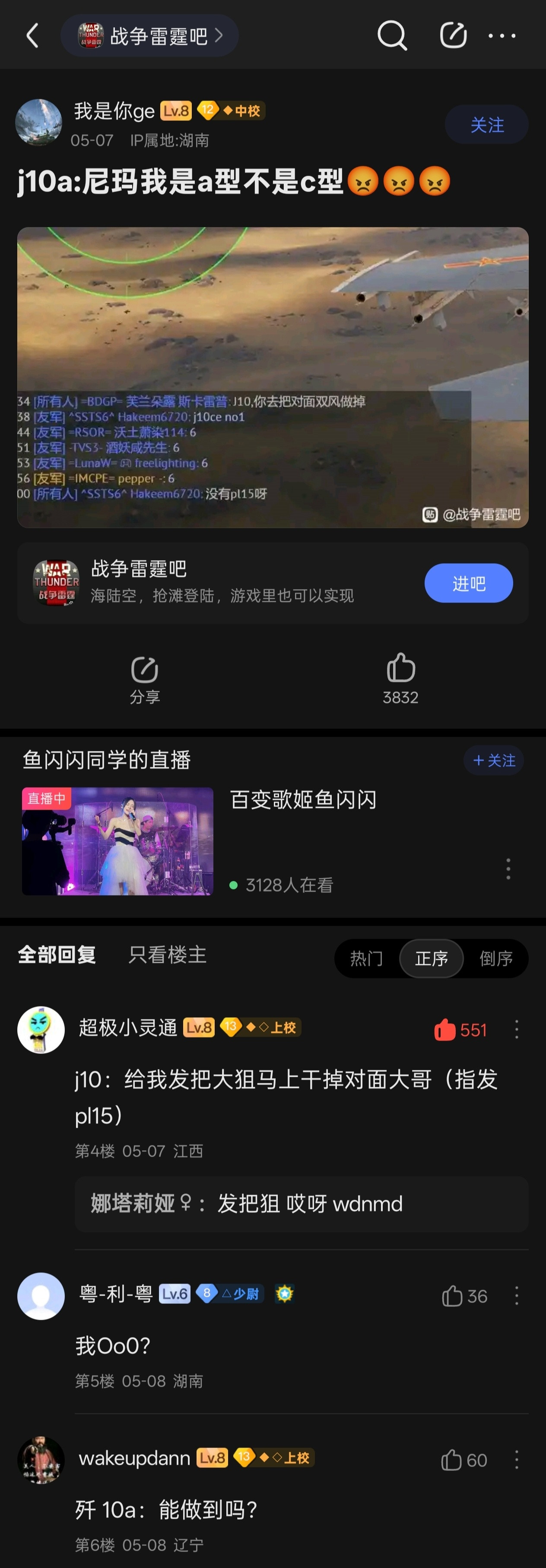Follow the poster 我是你ge with 关注
The width and height of the screenshot is (546, 1568).
click(x=486, y=125)
